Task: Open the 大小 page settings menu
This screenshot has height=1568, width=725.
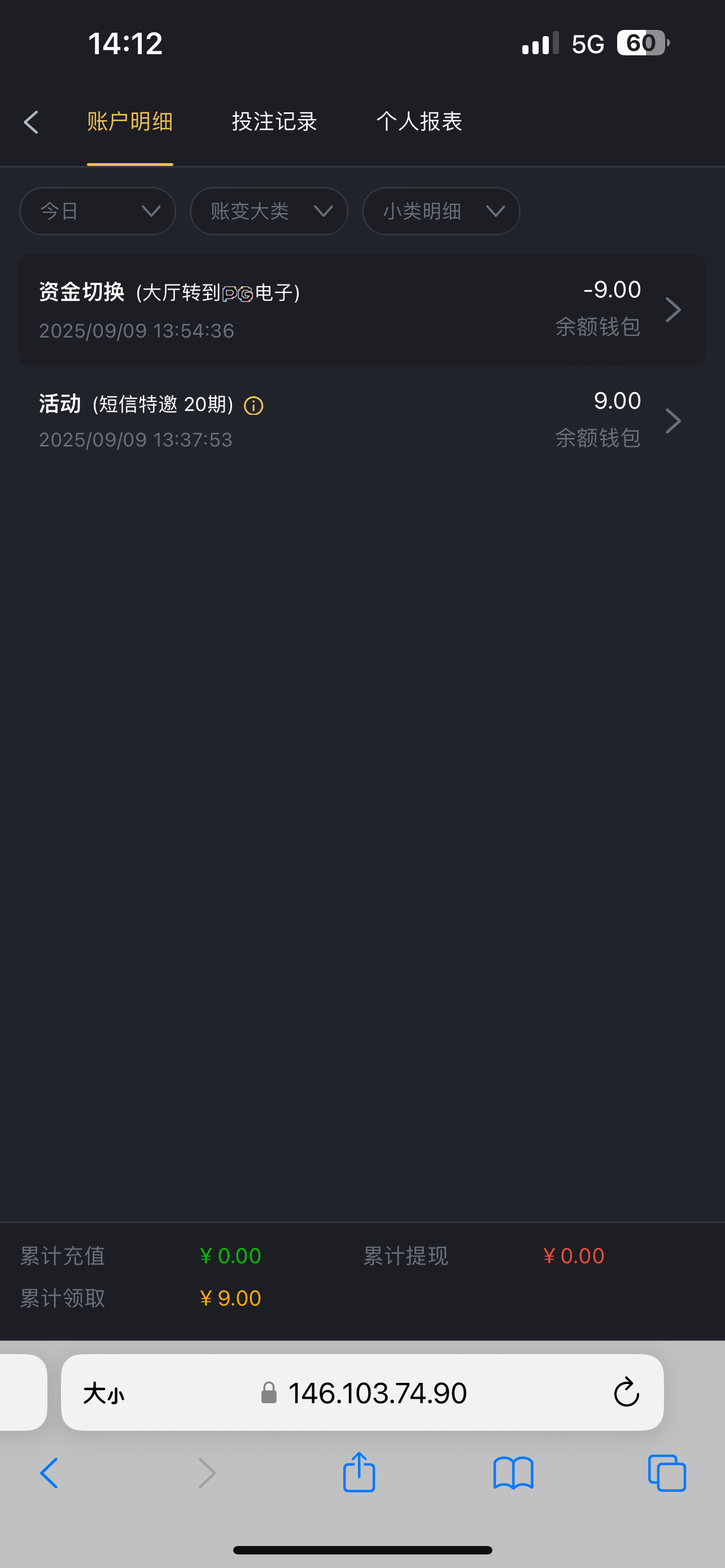Action: pos(103,1392)
